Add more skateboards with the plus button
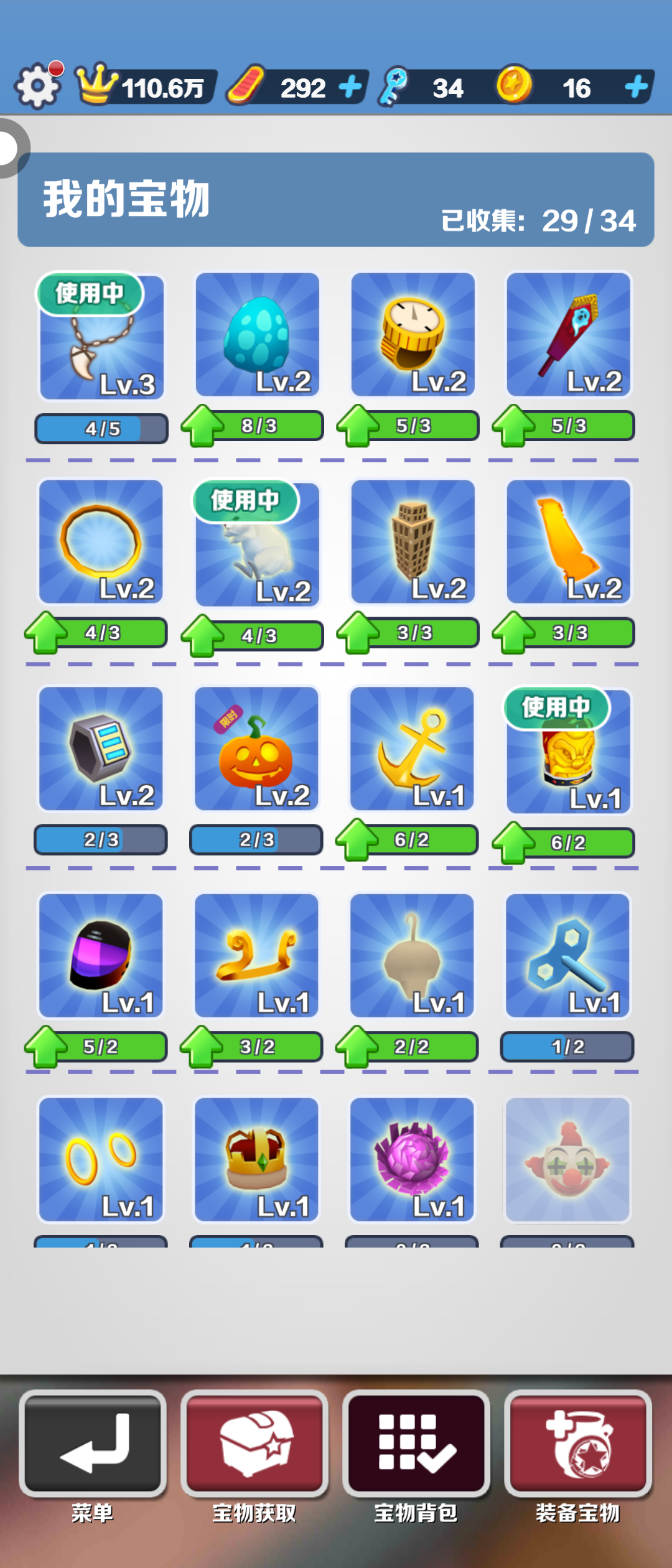The width and height of the screenshot is (672, 1568). point(350,86)
